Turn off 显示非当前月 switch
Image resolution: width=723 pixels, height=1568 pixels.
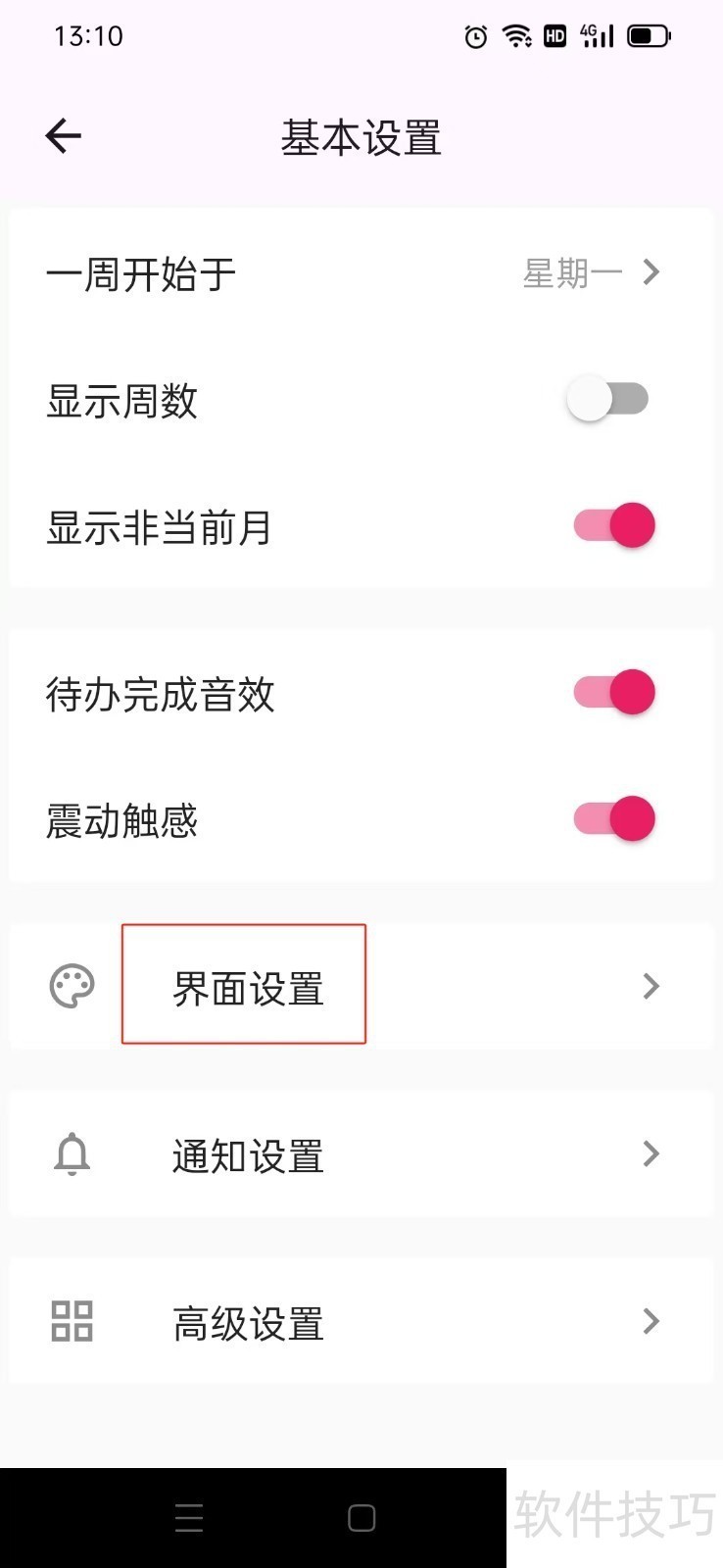(614, 526)
